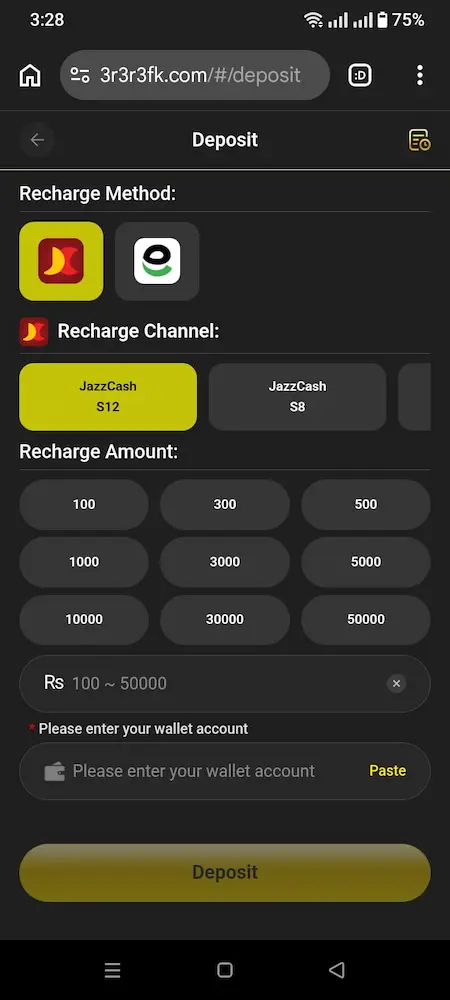Select the 3000 amount chip
The height and width of the screenshot is (1000, 450).
(x=225, y=562)
